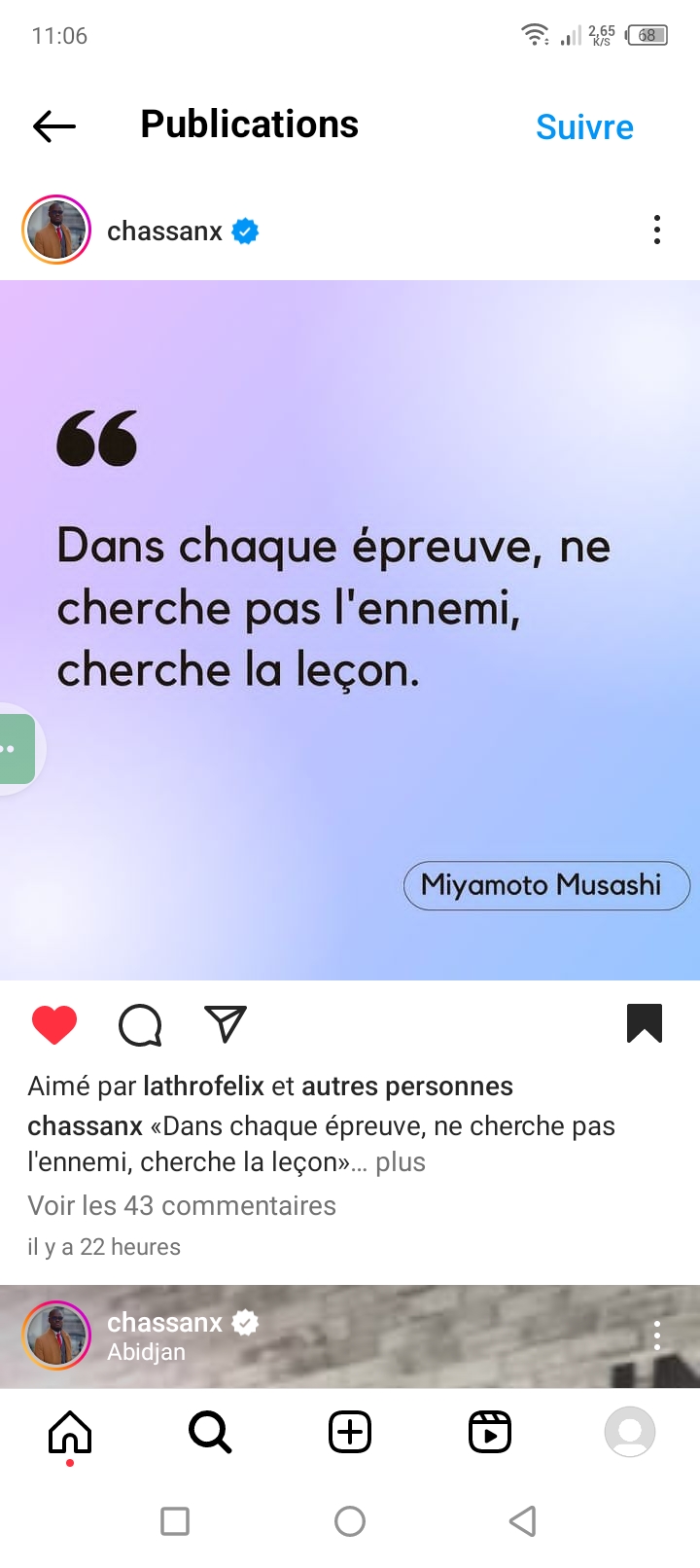Screen dimensions: 700x1568
Task: Open chassanx profile from the quote post header
Action: (164, 232)
